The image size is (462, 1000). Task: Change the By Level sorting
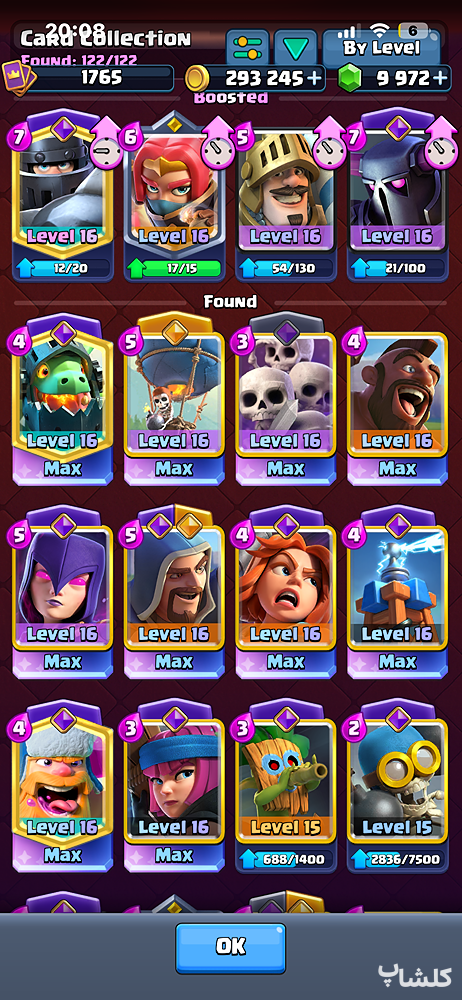(x=382, y=48)
